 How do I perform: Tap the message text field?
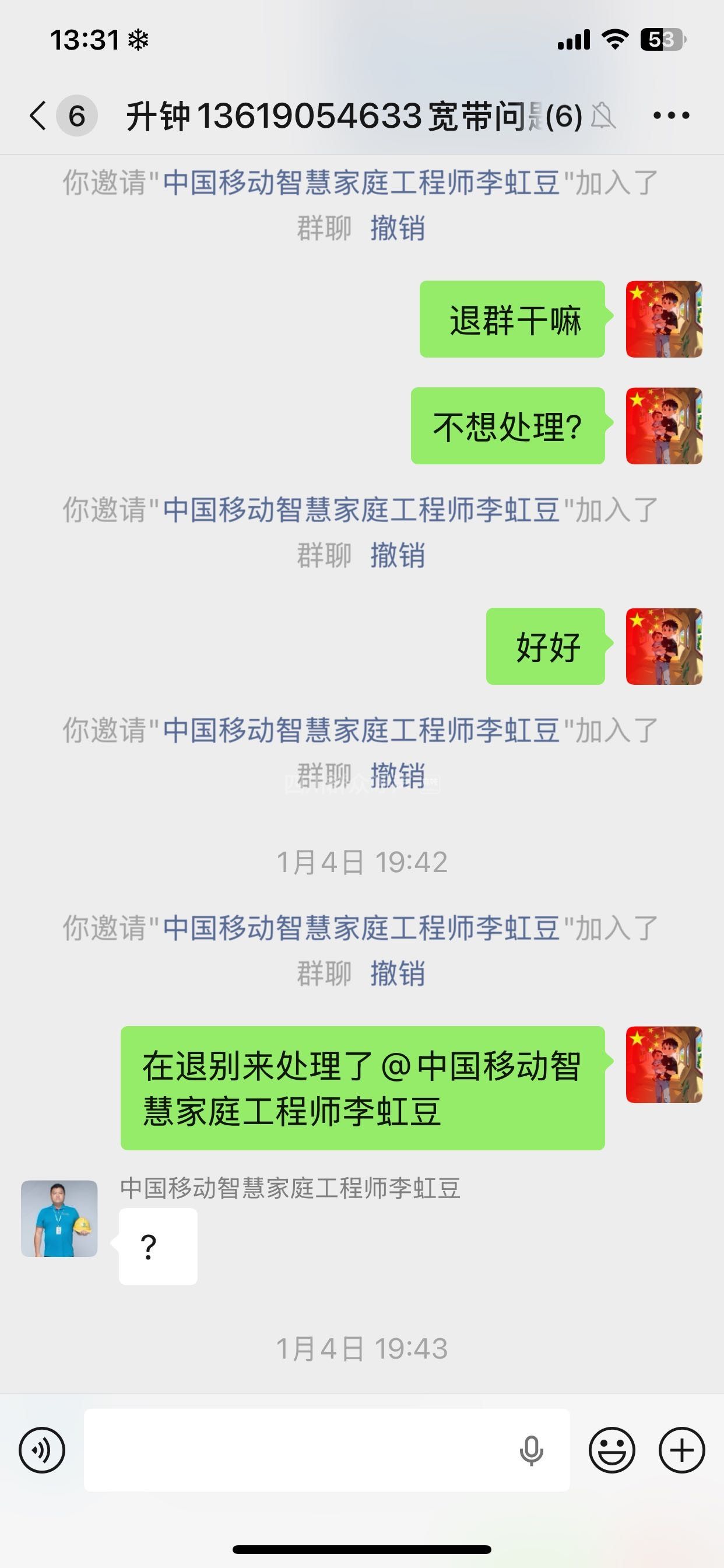[298, 1450]
